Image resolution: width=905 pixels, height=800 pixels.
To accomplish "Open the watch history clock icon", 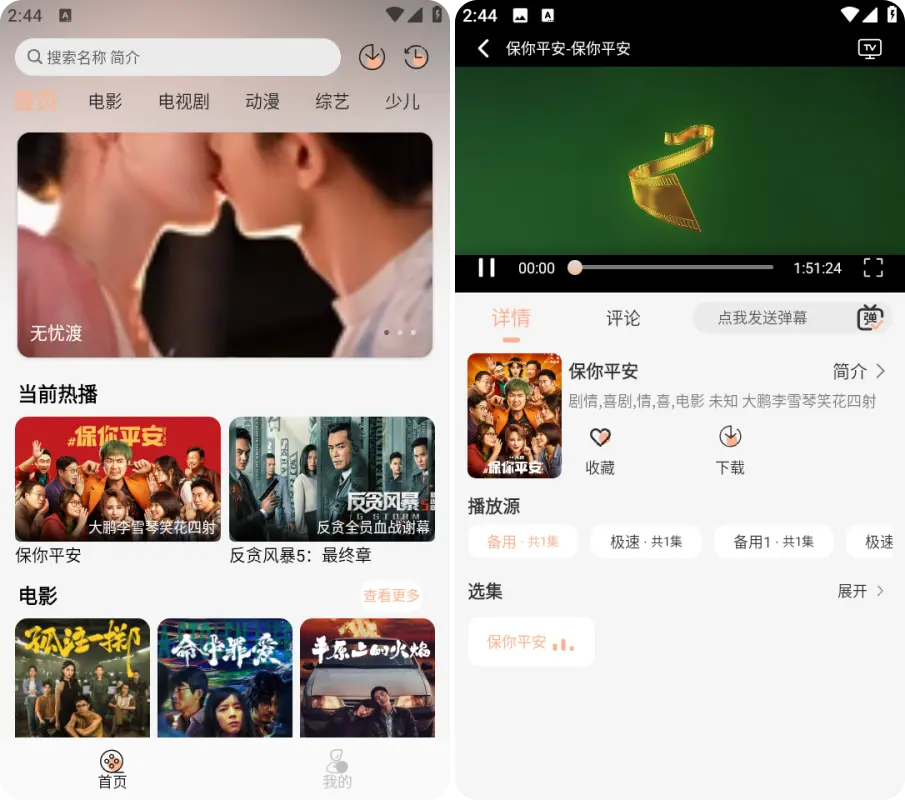I will (416, 57).
